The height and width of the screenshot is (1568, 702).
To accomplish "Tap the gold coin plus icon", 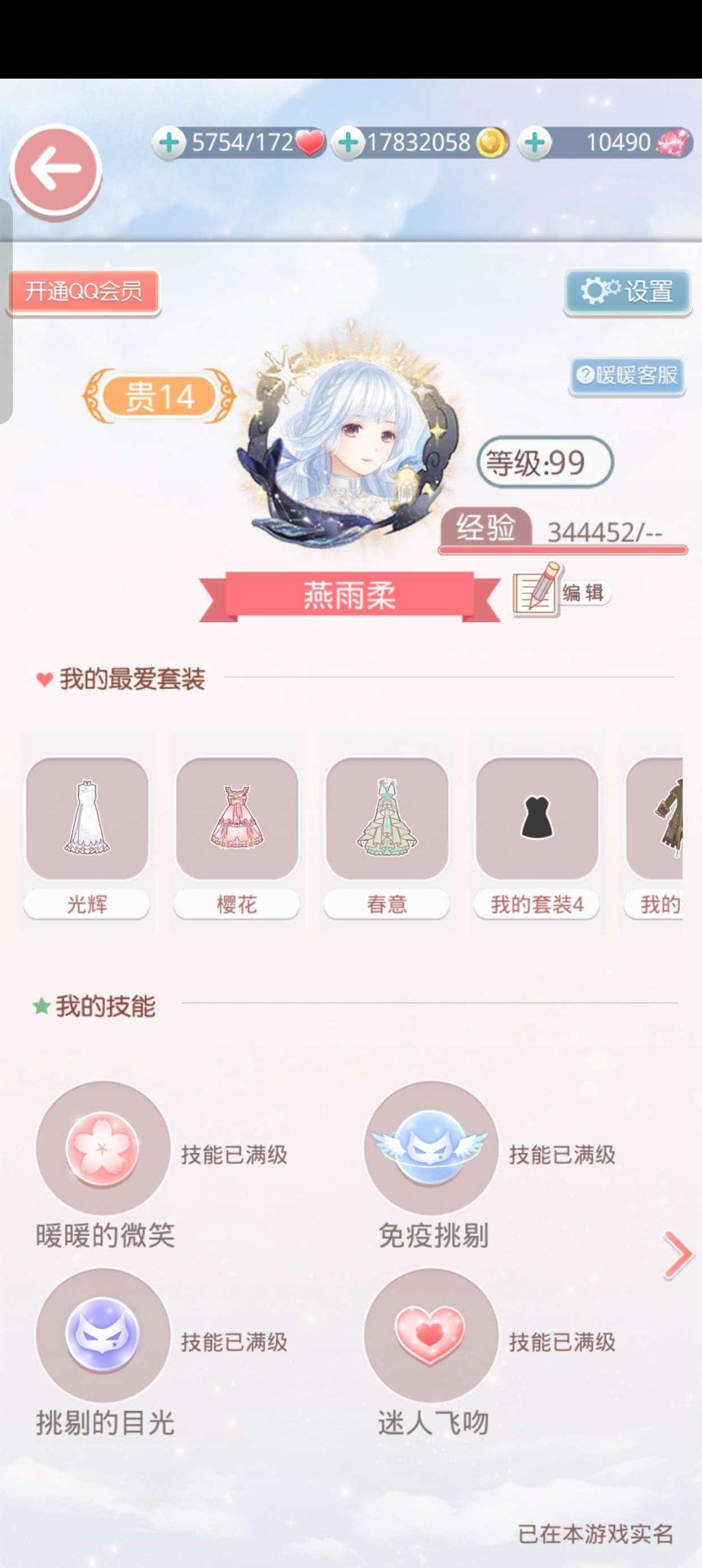I will [x=348, y=142].
